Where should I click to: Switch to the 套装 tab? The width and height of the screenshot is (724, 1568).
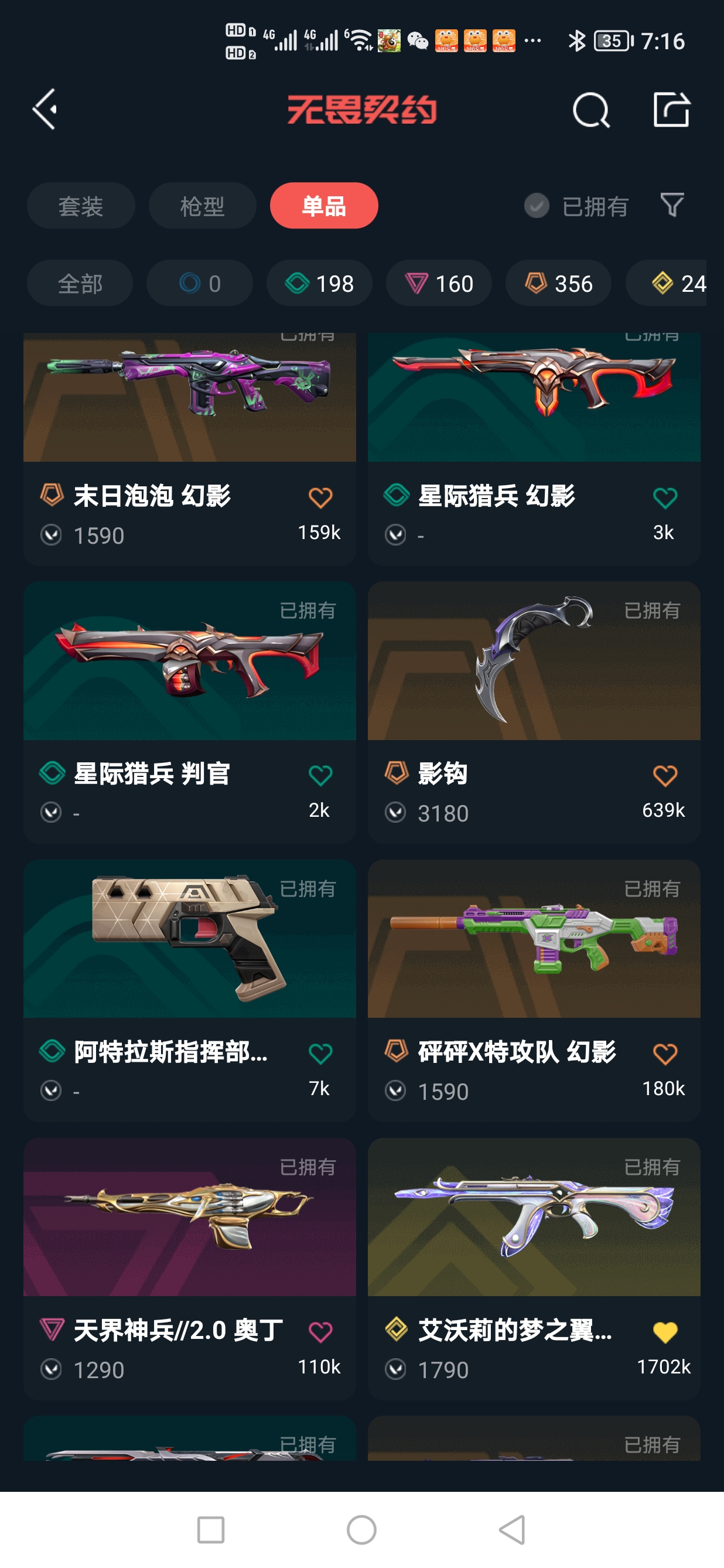[x=81, y=206]
